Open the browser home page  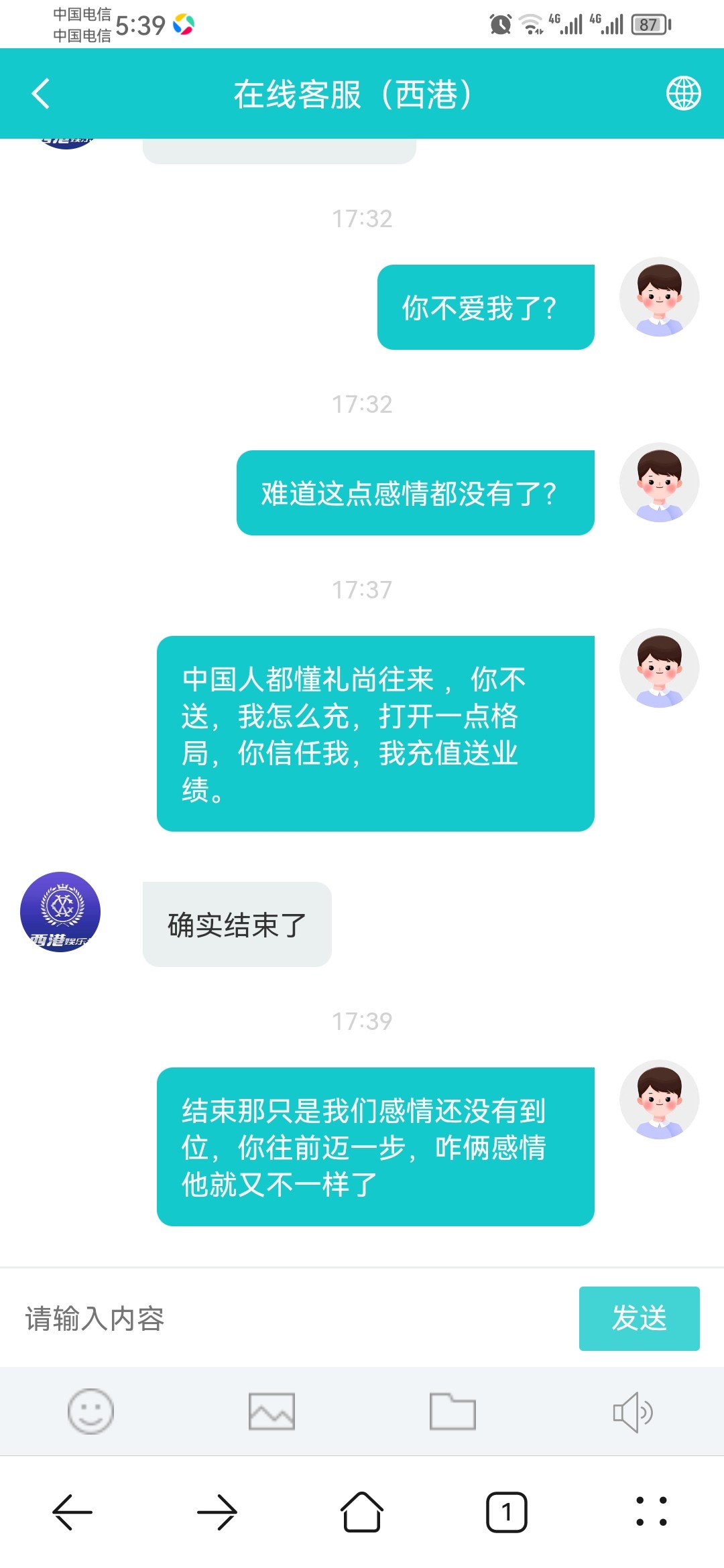[362, 1512]
